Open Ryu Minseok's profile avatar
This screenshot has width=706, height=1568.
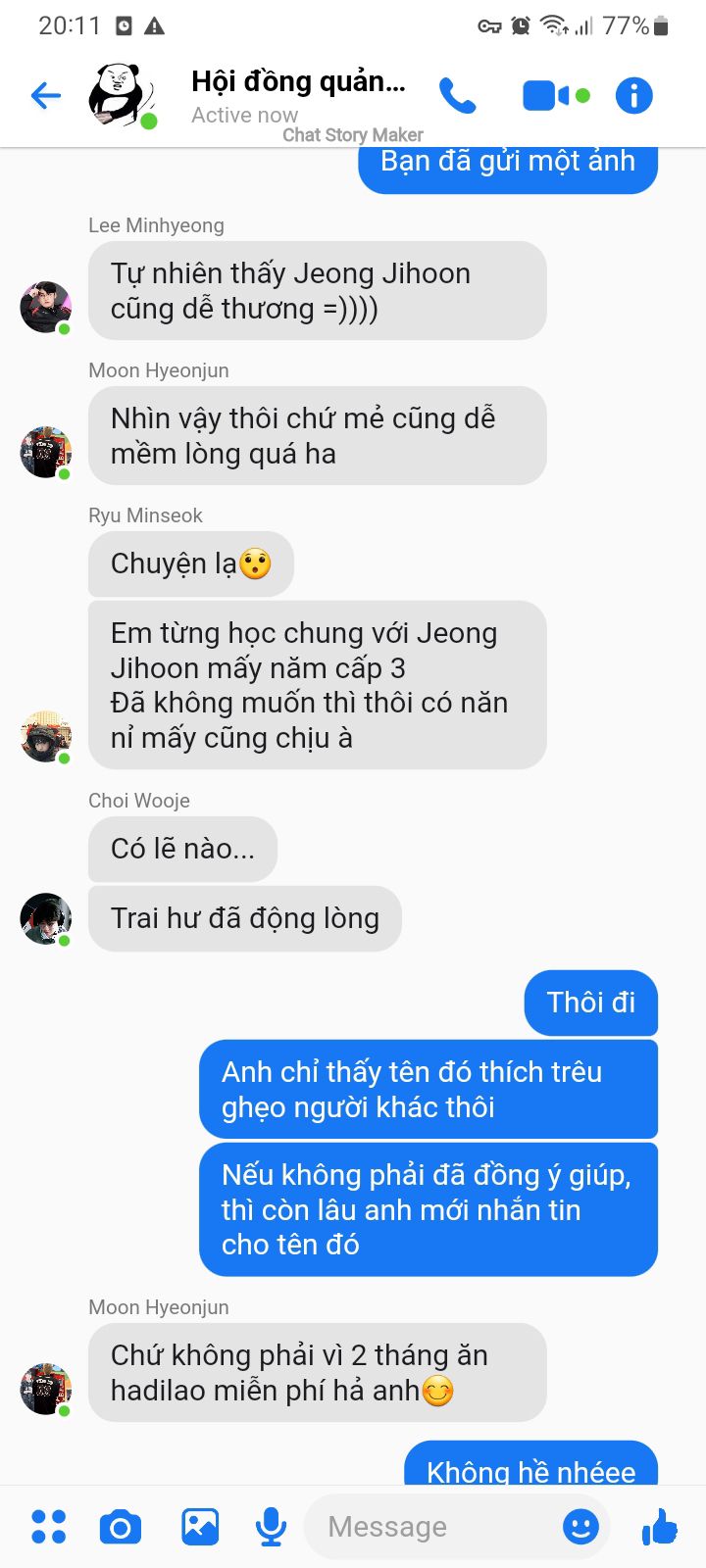tap(46, 737)
